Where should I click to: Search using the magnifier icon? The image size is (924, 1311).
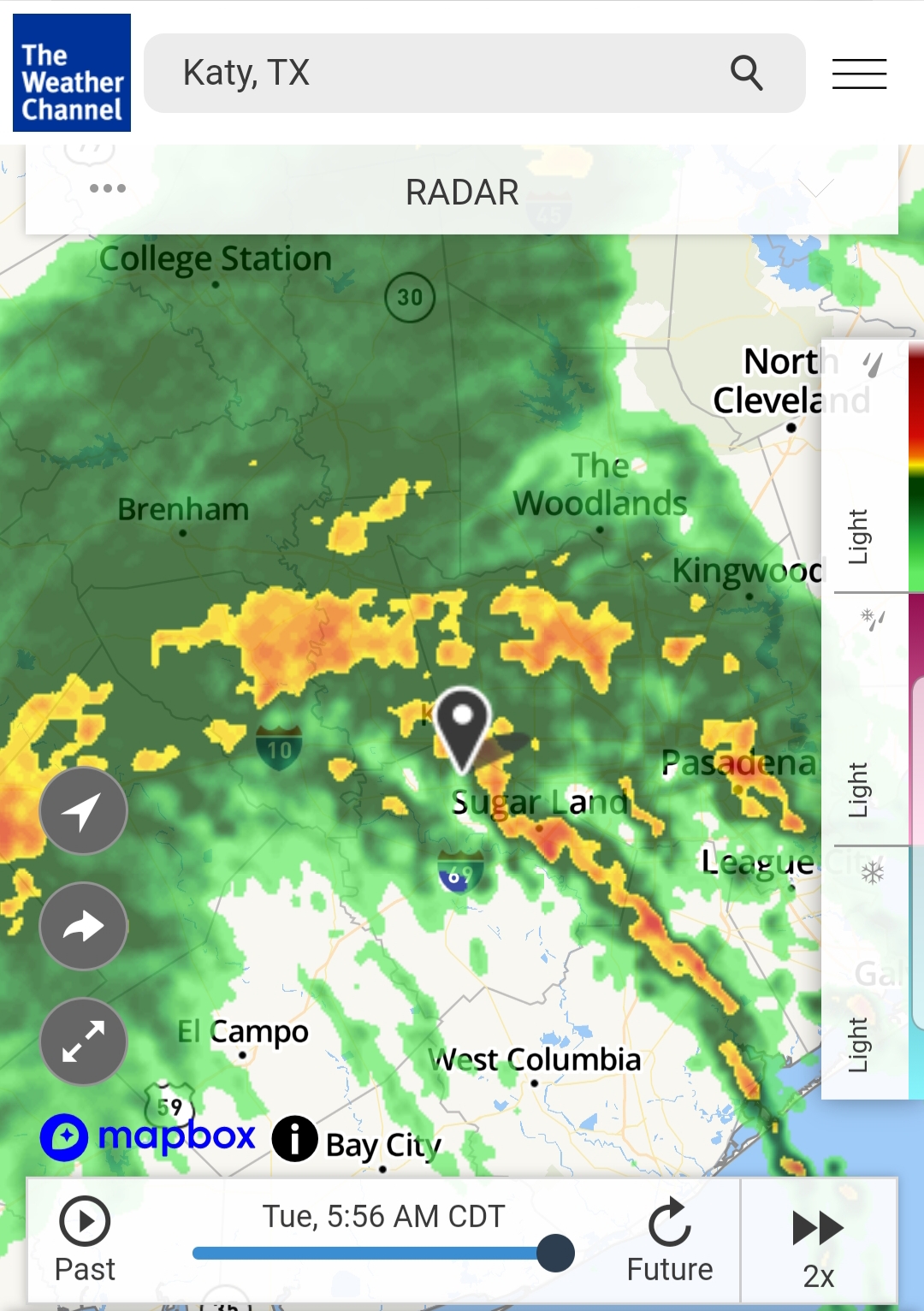pos(746,73)
